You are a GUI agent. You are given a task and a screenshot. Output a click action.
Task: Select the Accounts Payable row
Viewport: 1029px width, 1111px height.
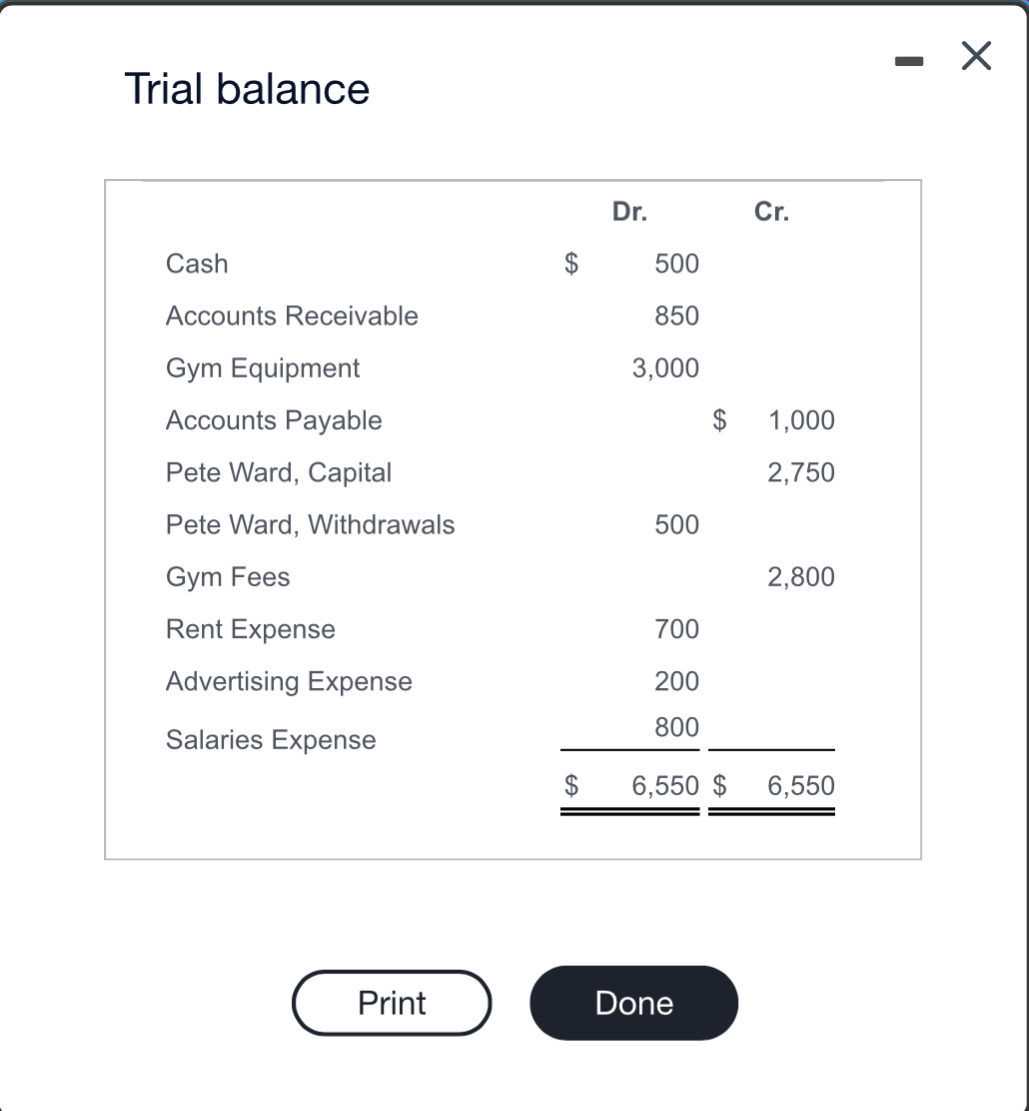[273, 420]
